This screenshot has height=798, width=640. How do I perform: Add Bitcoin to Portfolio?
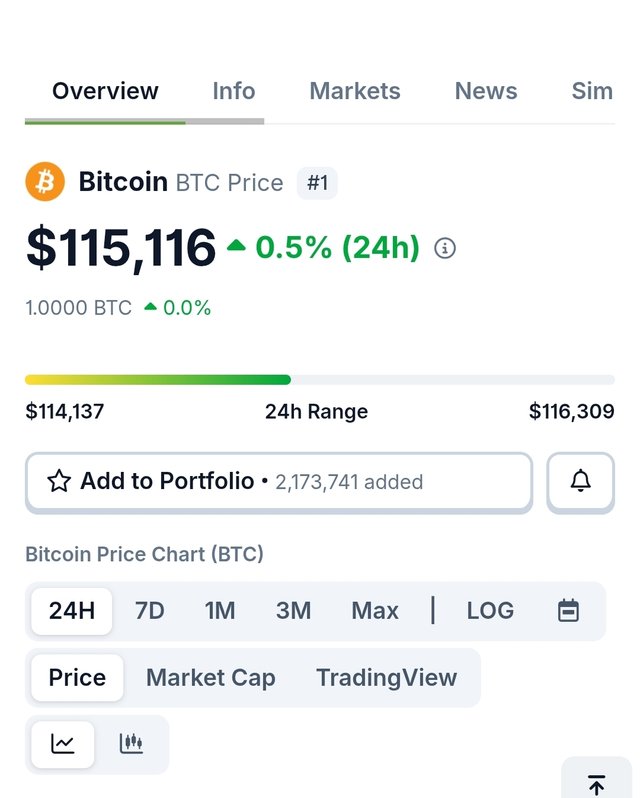click(x=278, y=482)
